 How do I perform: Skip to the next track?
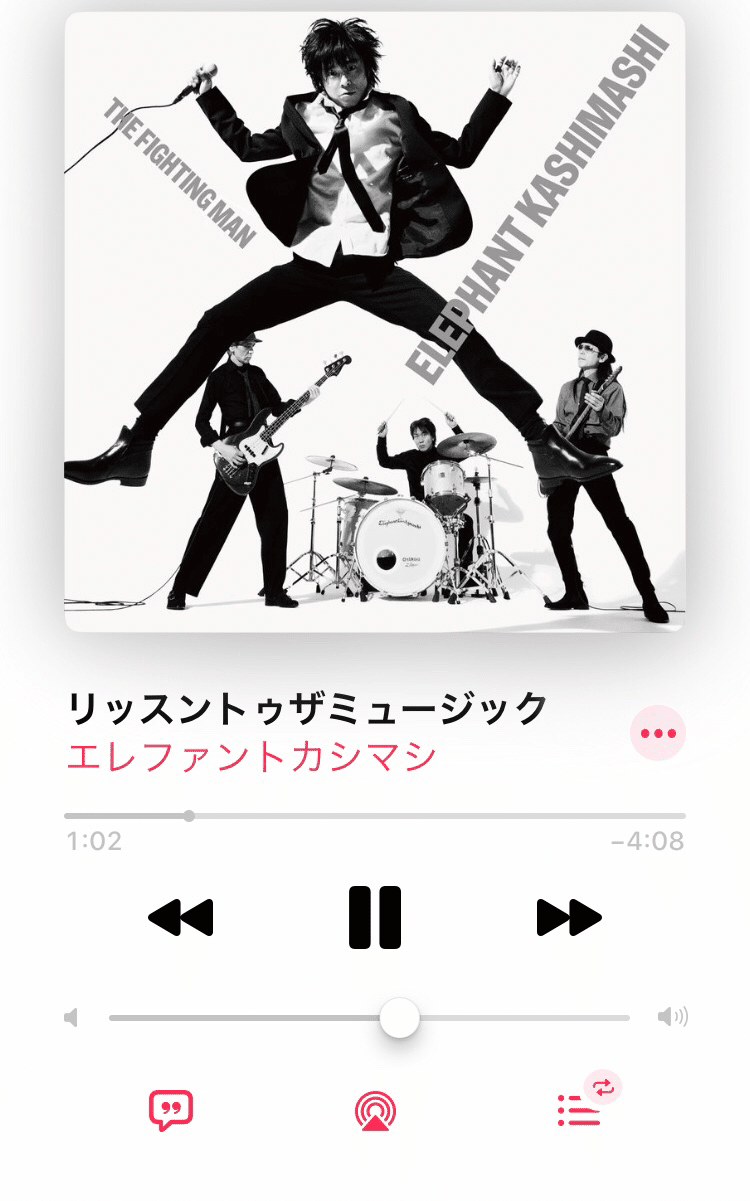[x=569, y=917]
